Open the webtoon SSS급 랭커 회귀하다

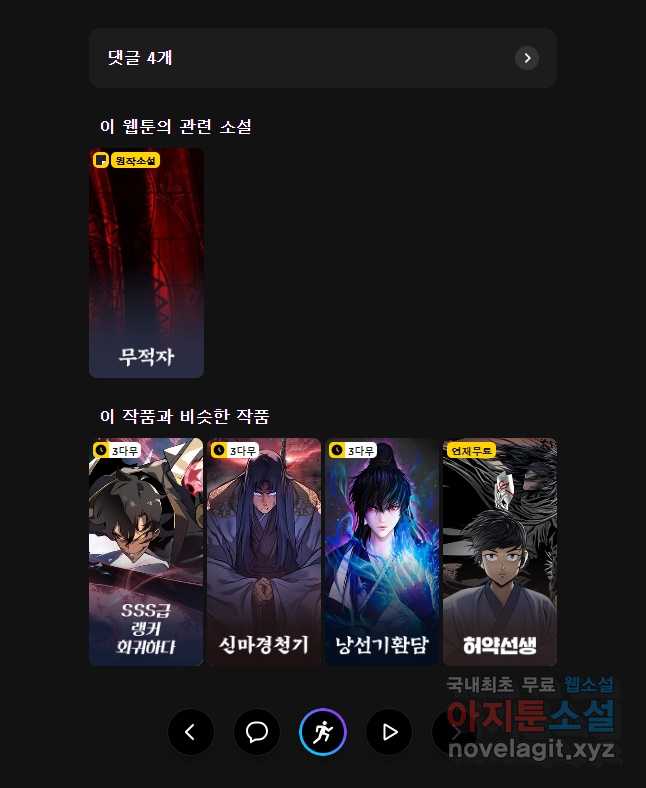click(146, 552)
